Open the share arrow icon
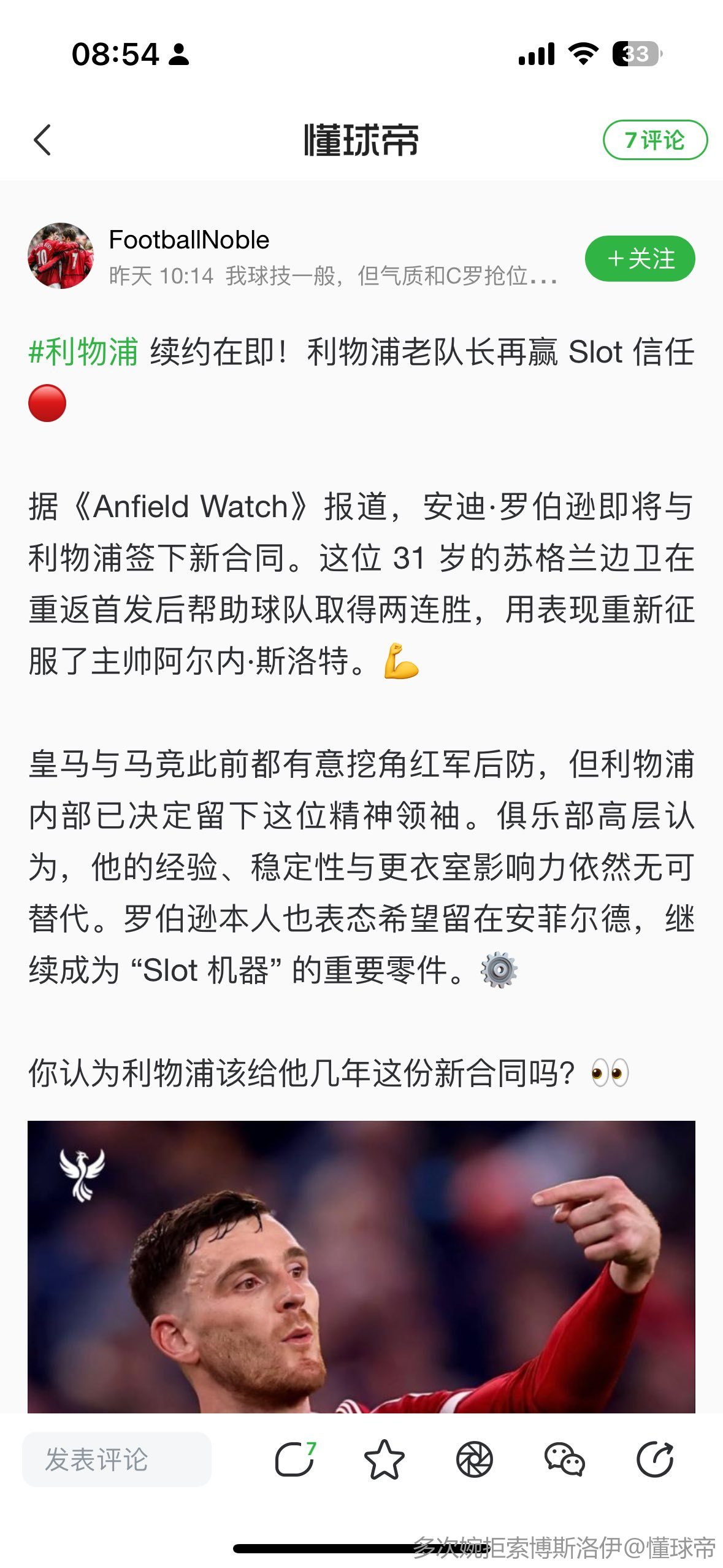This screenshot has width=723, height=1568. coord(654,1459)
